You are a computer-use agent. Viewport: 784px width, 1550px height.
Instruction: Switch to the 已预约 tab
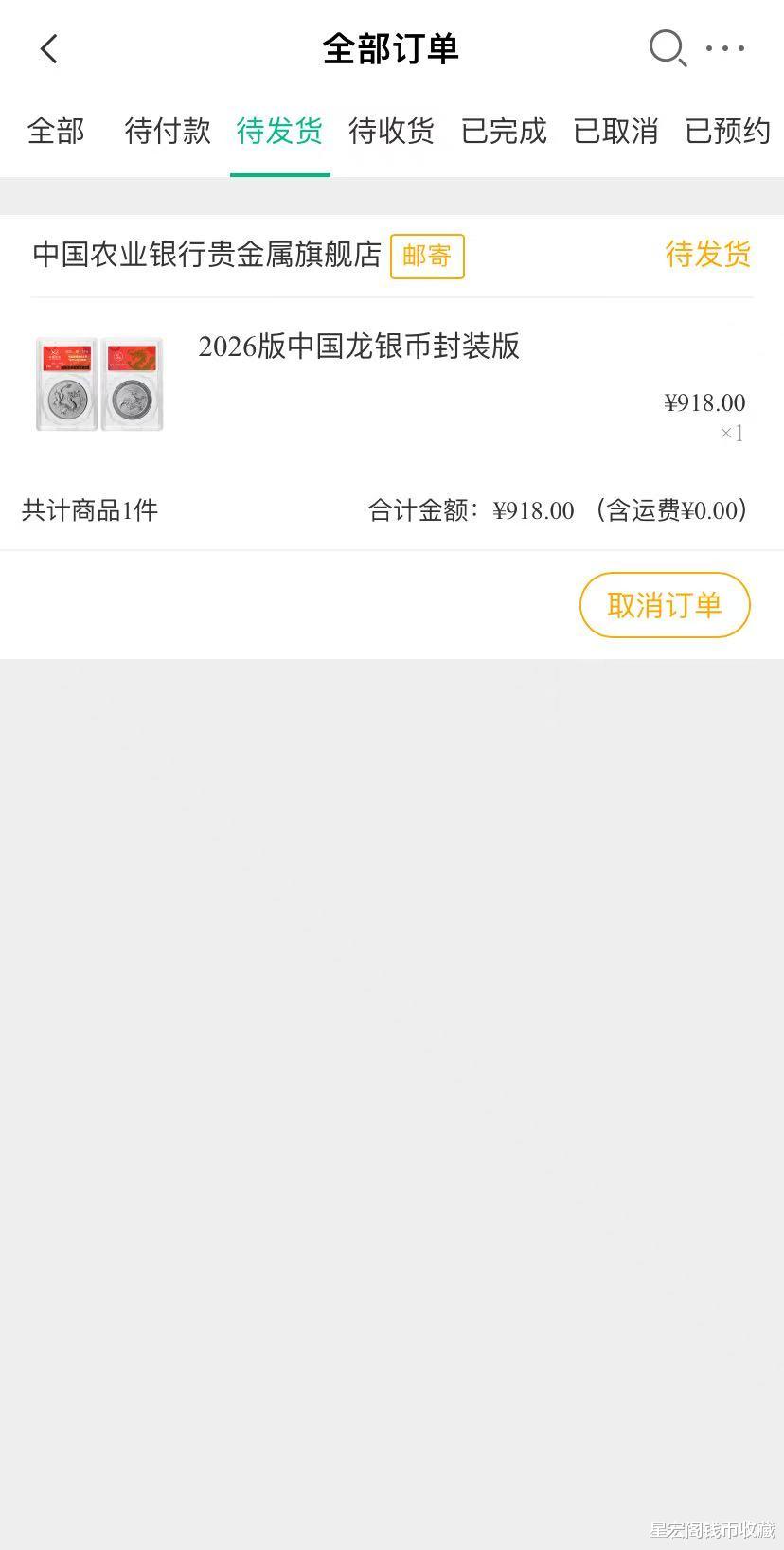(727, 131)
